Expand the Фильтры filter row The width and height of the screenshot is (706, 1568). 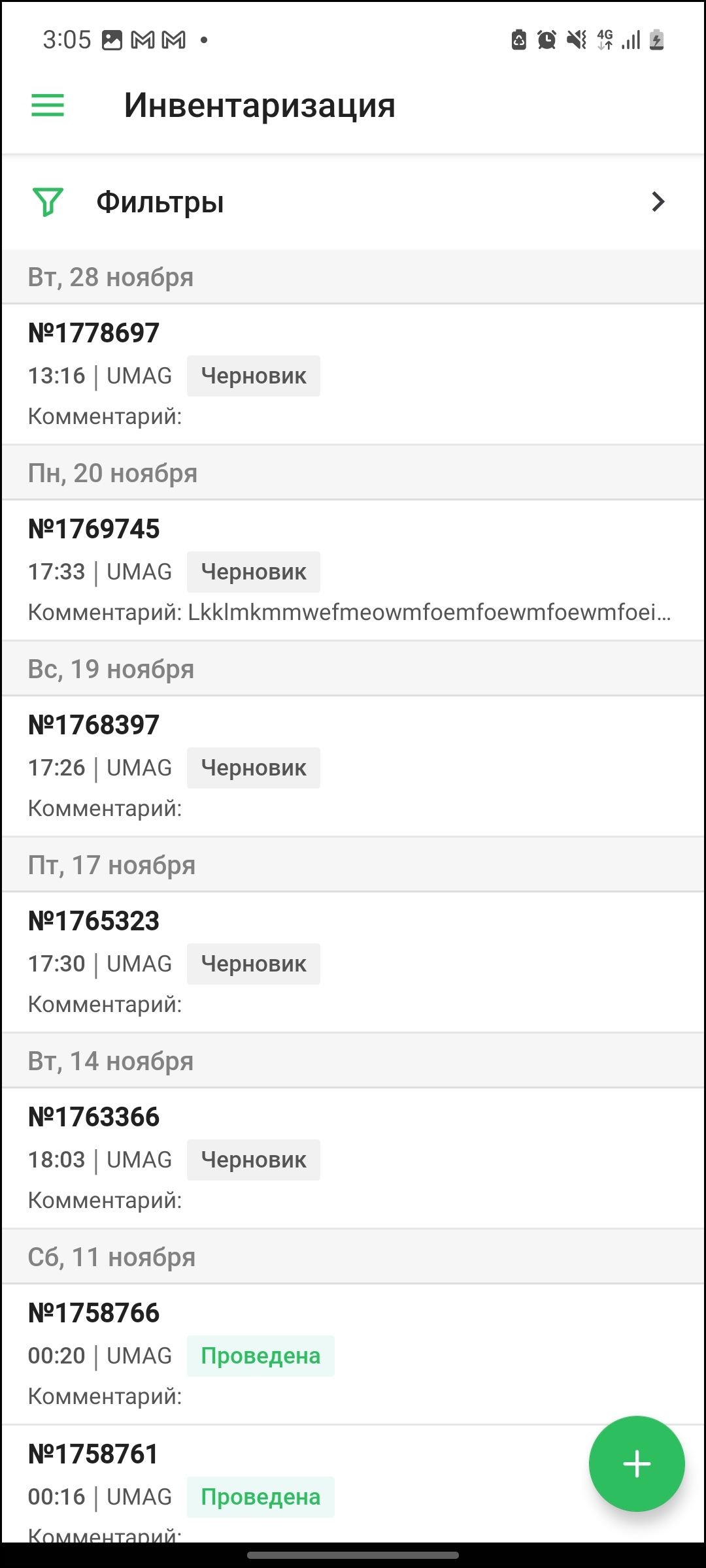click(x=353, y=202)
